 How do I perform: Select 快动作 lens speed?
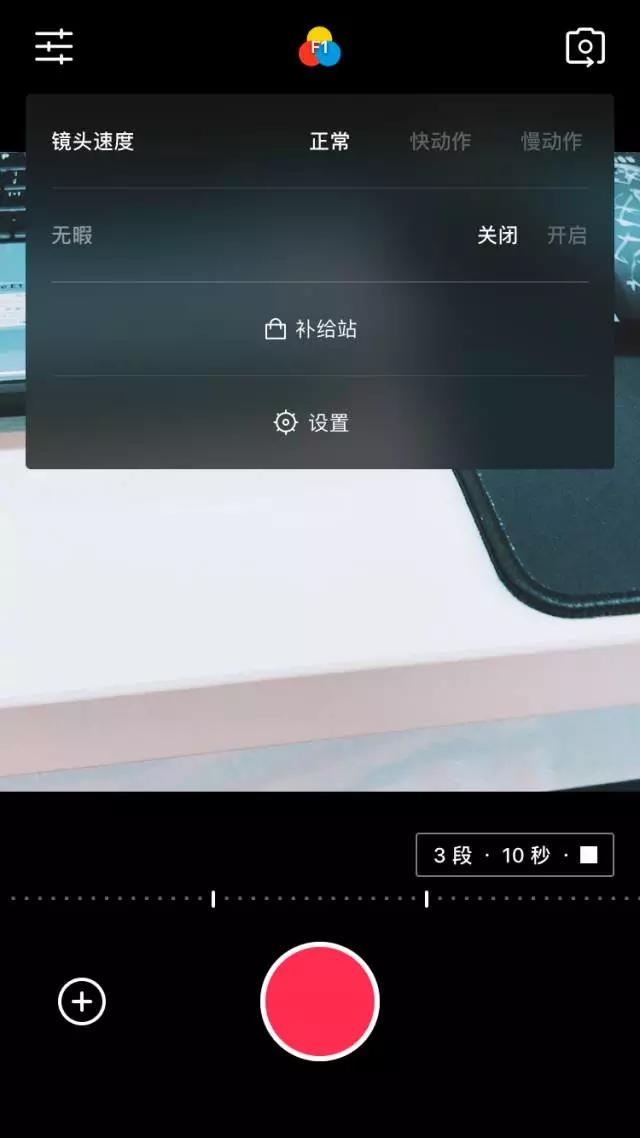[x=440, y=141]
